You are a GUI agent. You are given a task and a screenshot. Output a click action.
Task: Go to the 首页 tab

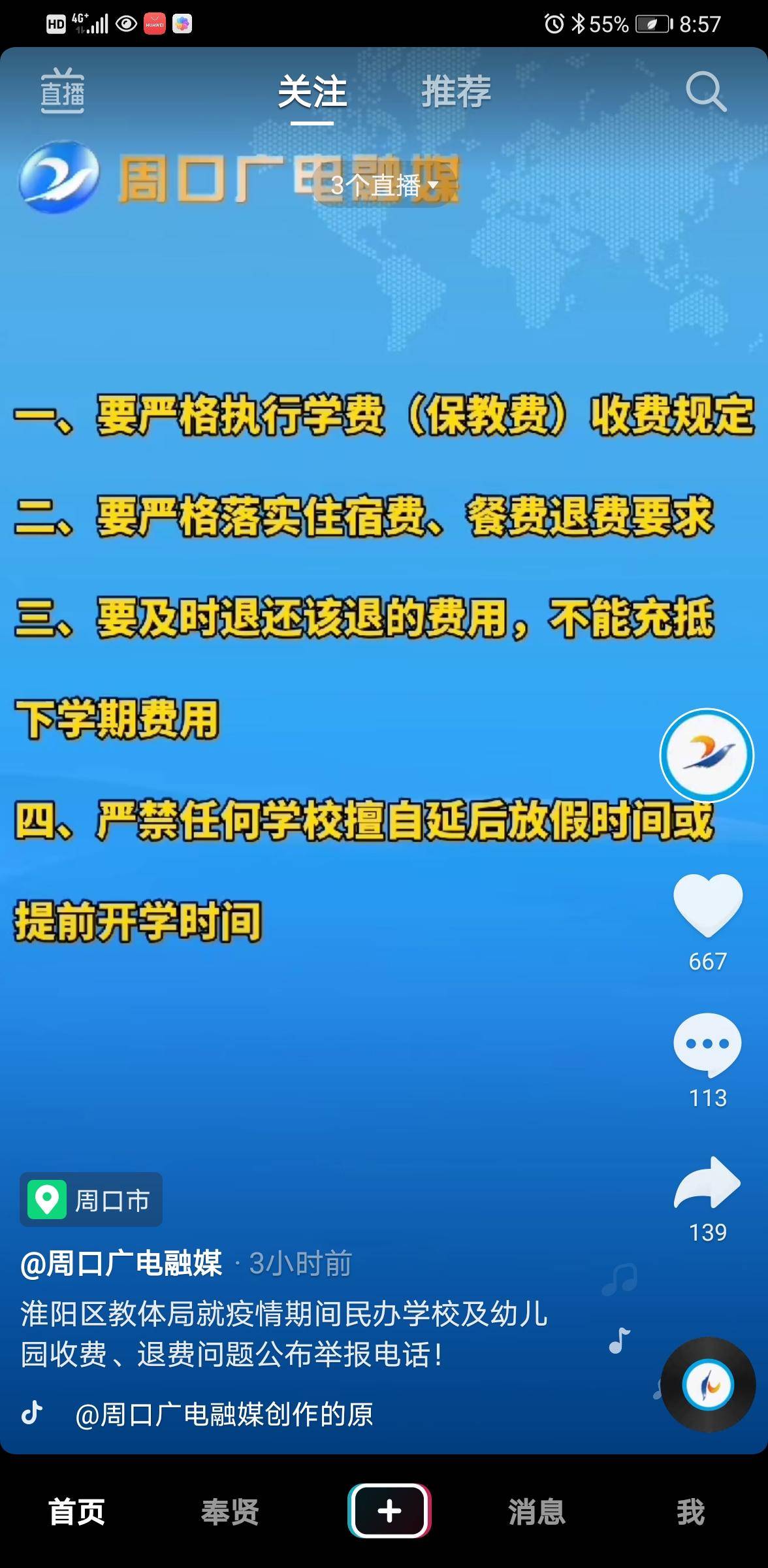pos(76,1511)
